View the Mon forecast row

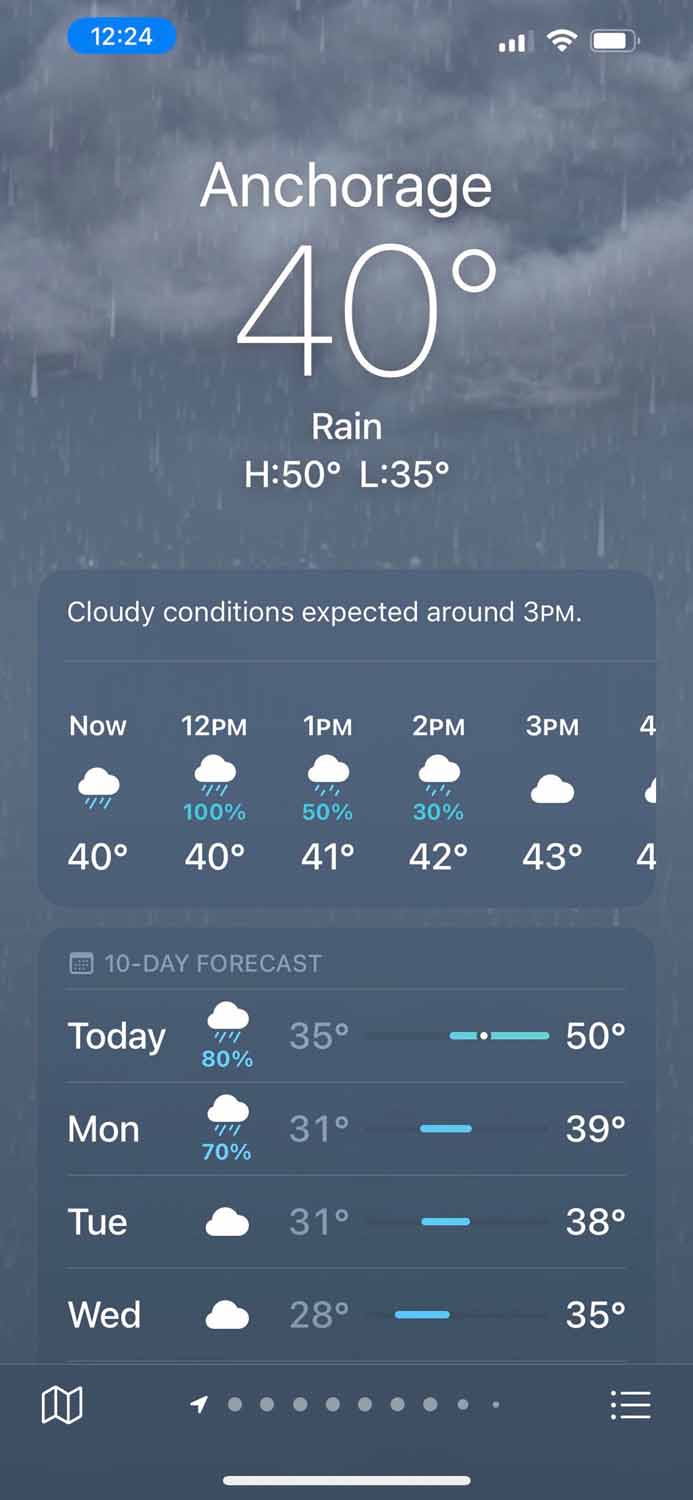(x=346, y=1129)
